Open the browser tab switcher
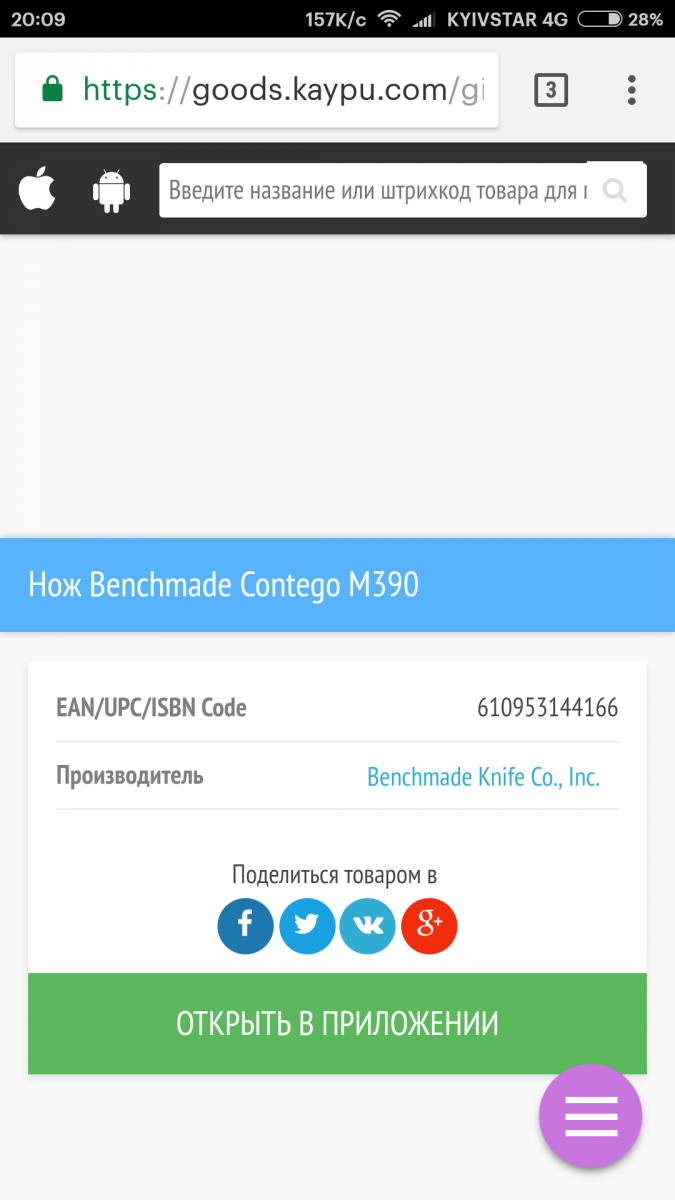The height and width of the screenshot is (1200, 675). point(551,91)
